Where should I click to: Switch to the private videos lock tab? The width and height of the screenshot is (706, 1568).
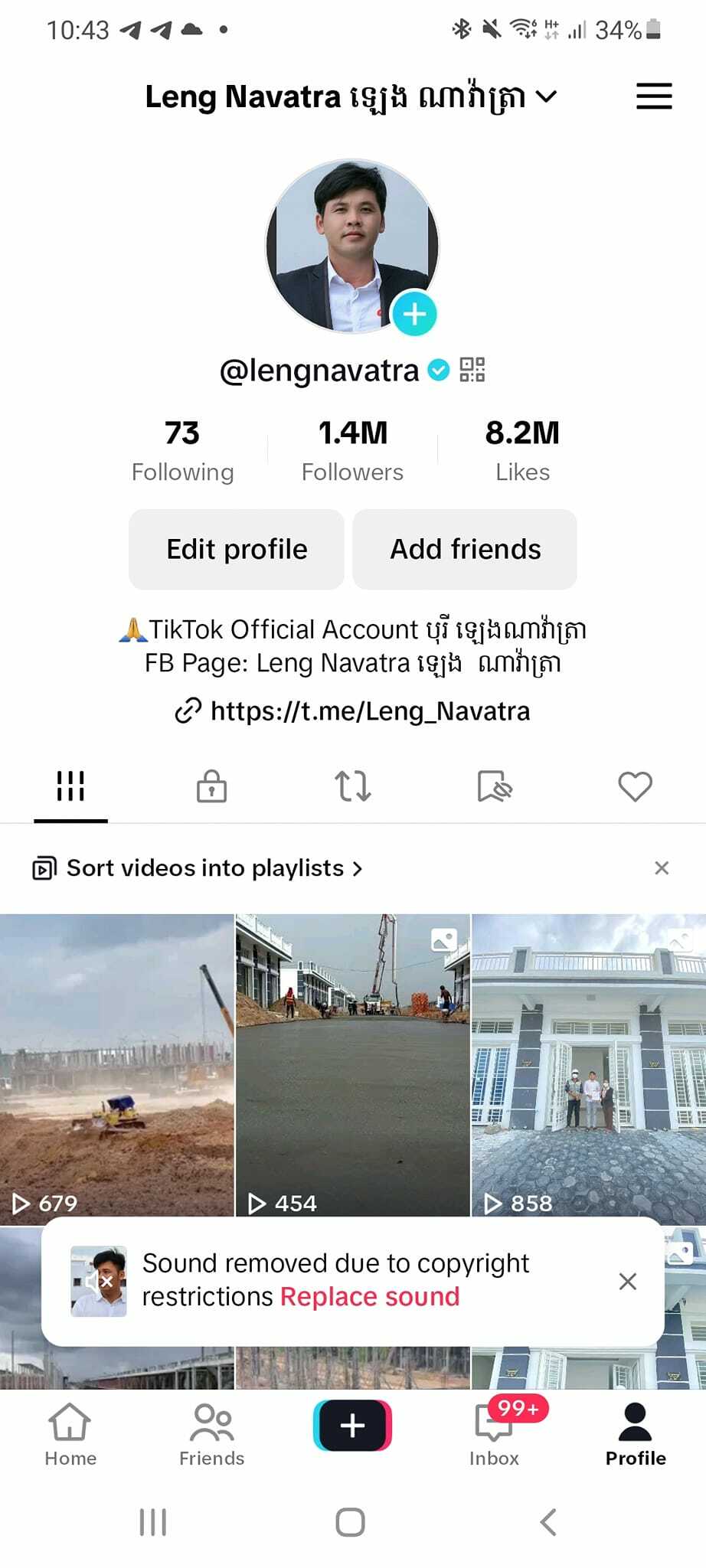pyautogui.click(x=211, y=786)
